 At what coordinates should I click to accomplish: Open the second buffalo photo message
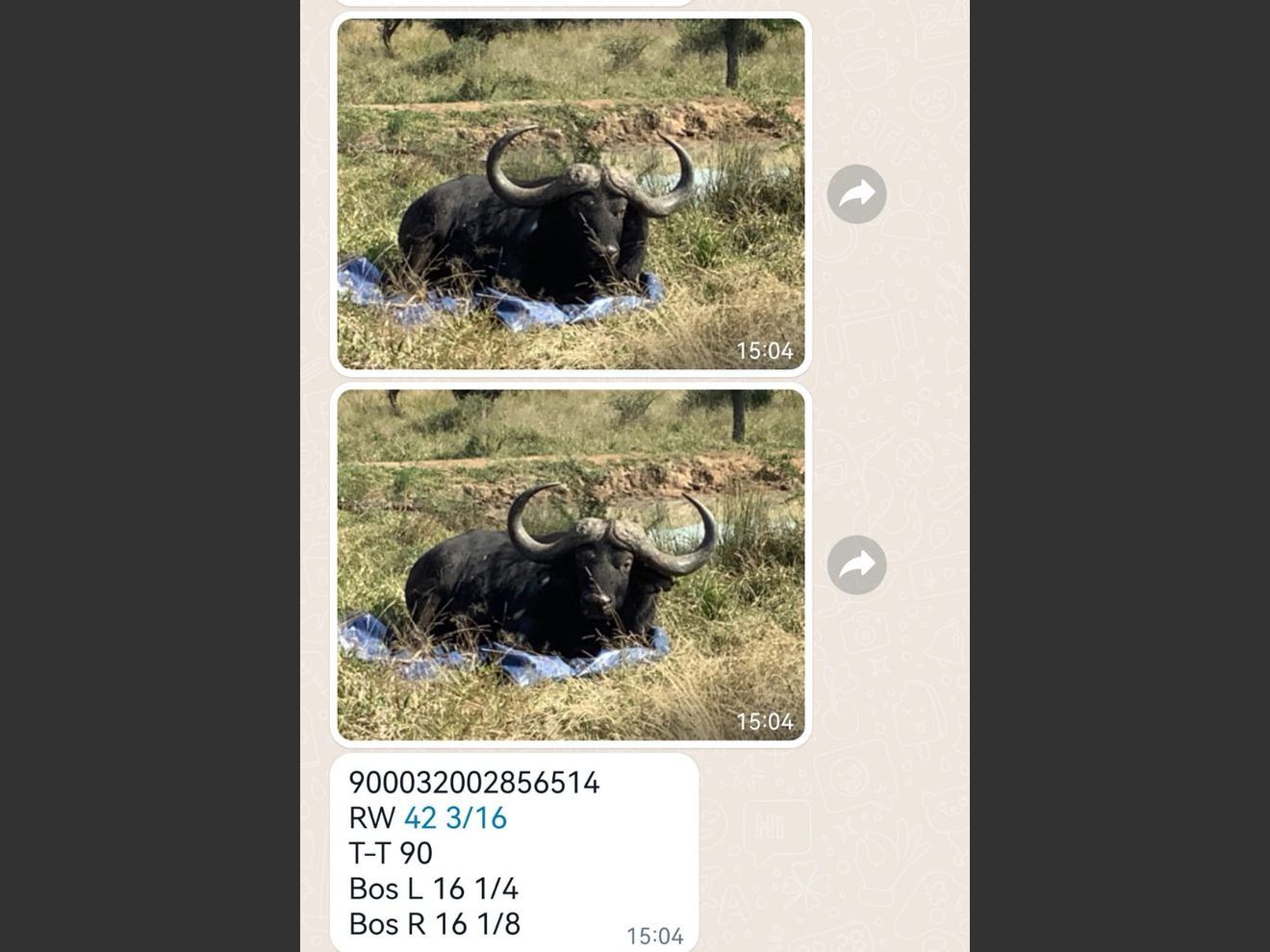point(571,564)
